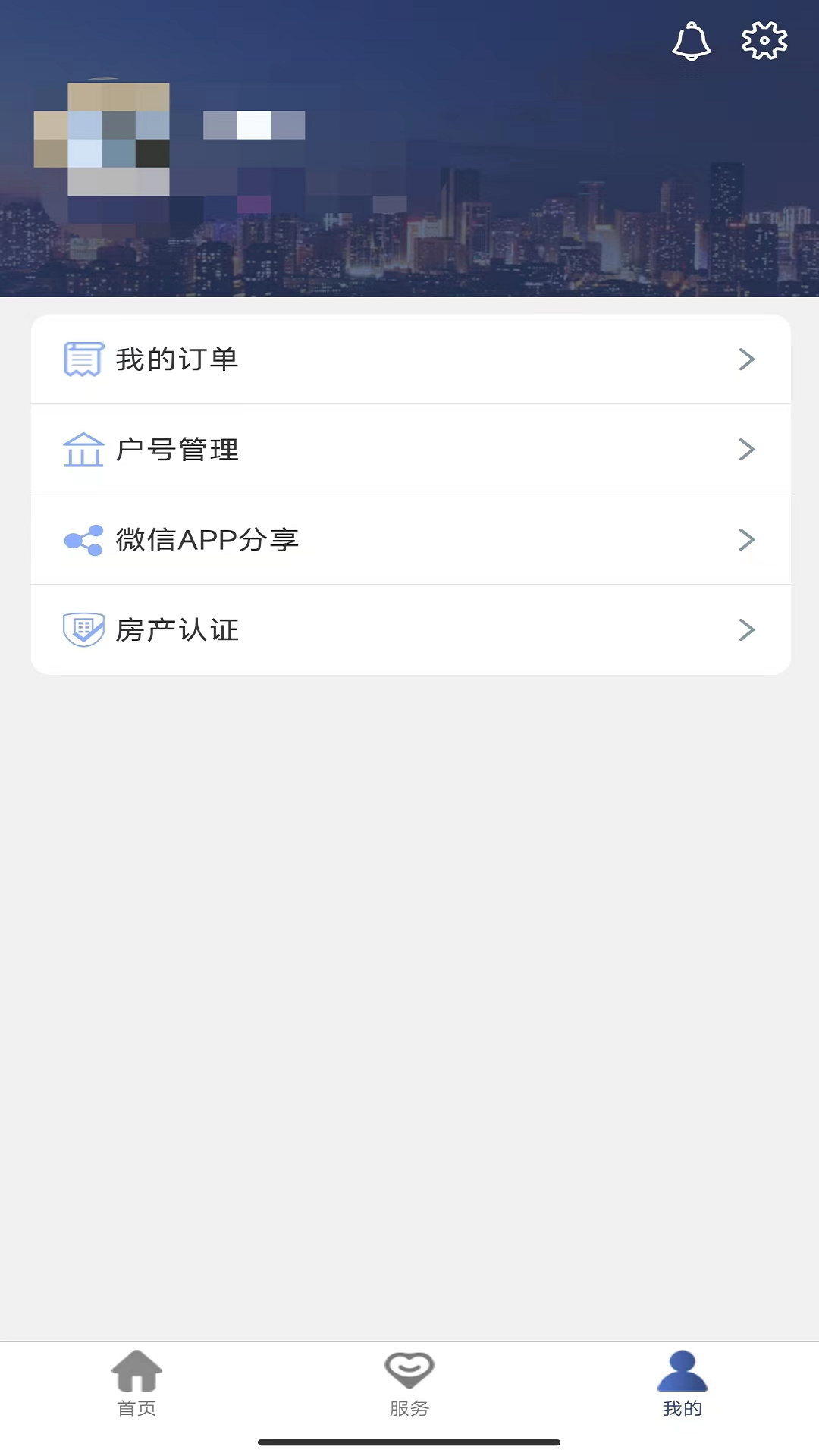Click the 房产认证 shield icon

83,629
